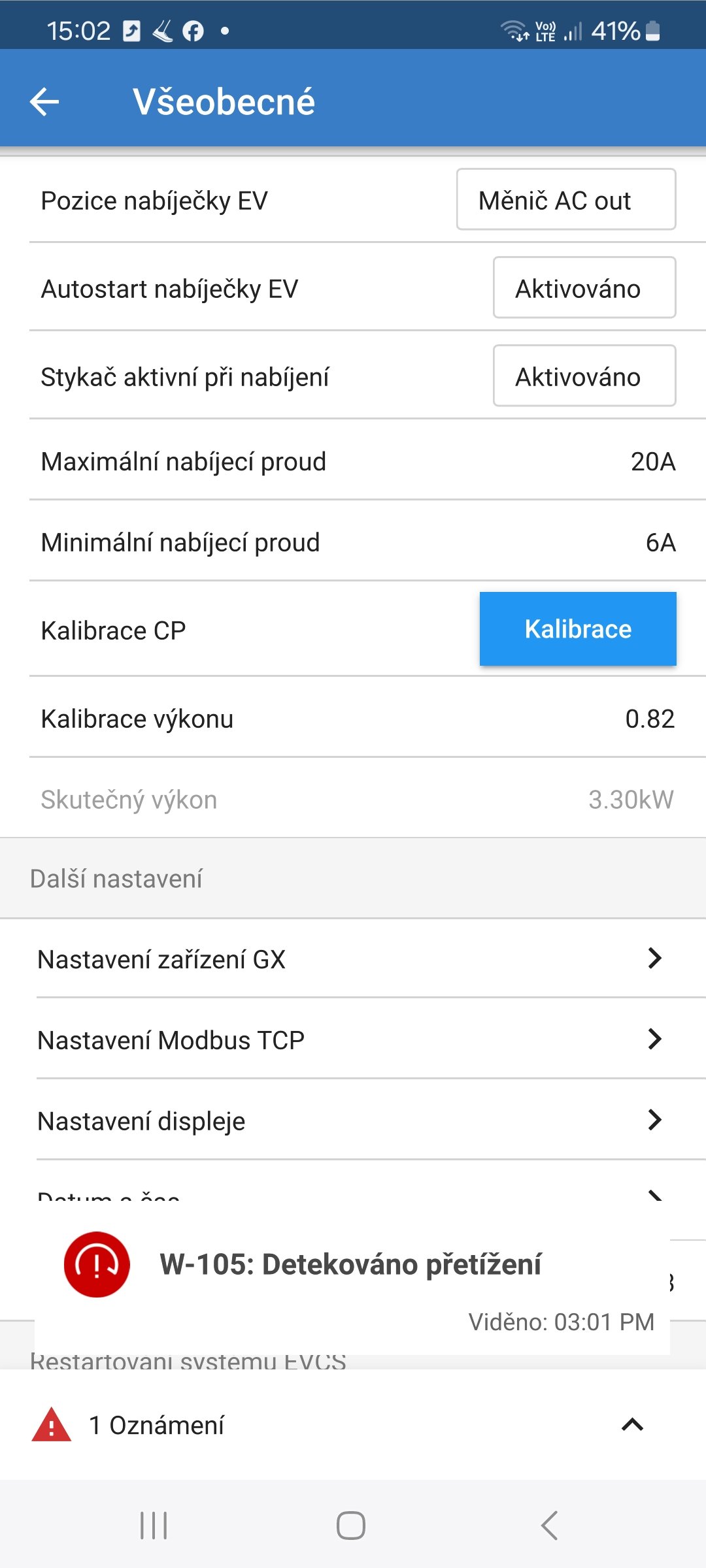Open Nastavení zařízení GX
The height and width of the screenshot is (1568, 706).
pos(353,959)
